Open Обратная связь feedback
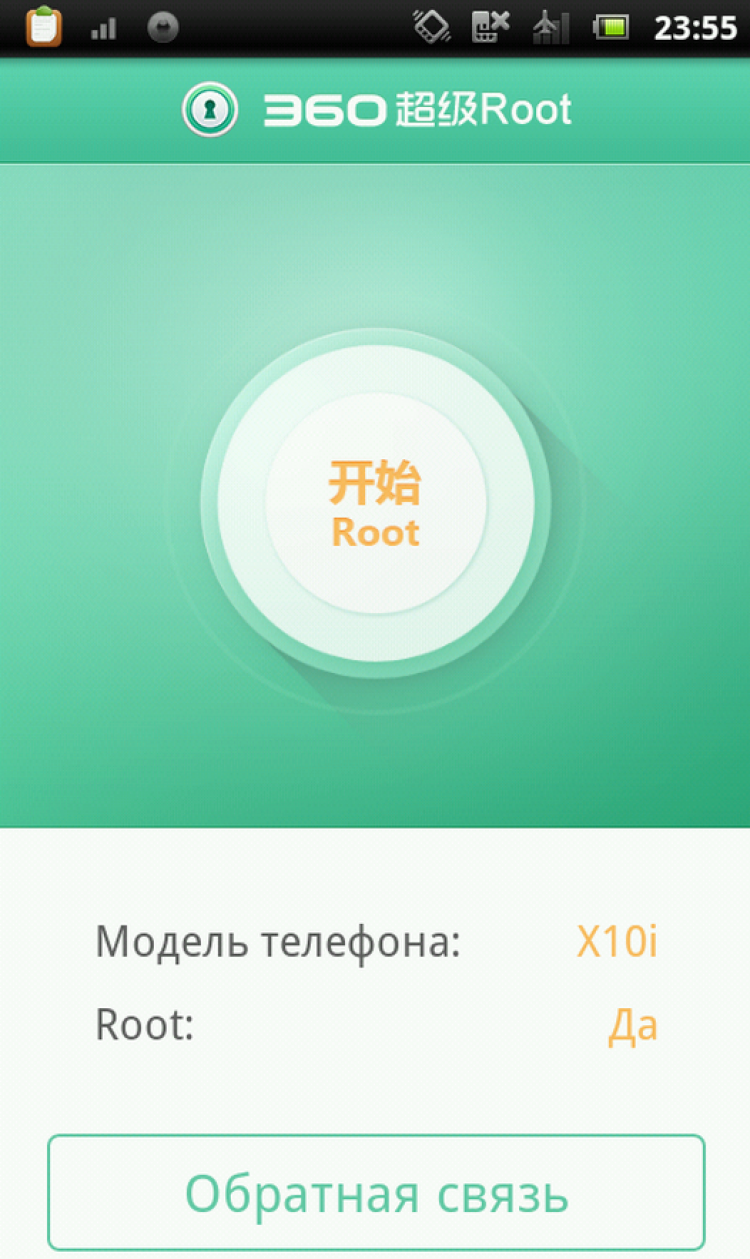750x1259 pixels. 376,1192
